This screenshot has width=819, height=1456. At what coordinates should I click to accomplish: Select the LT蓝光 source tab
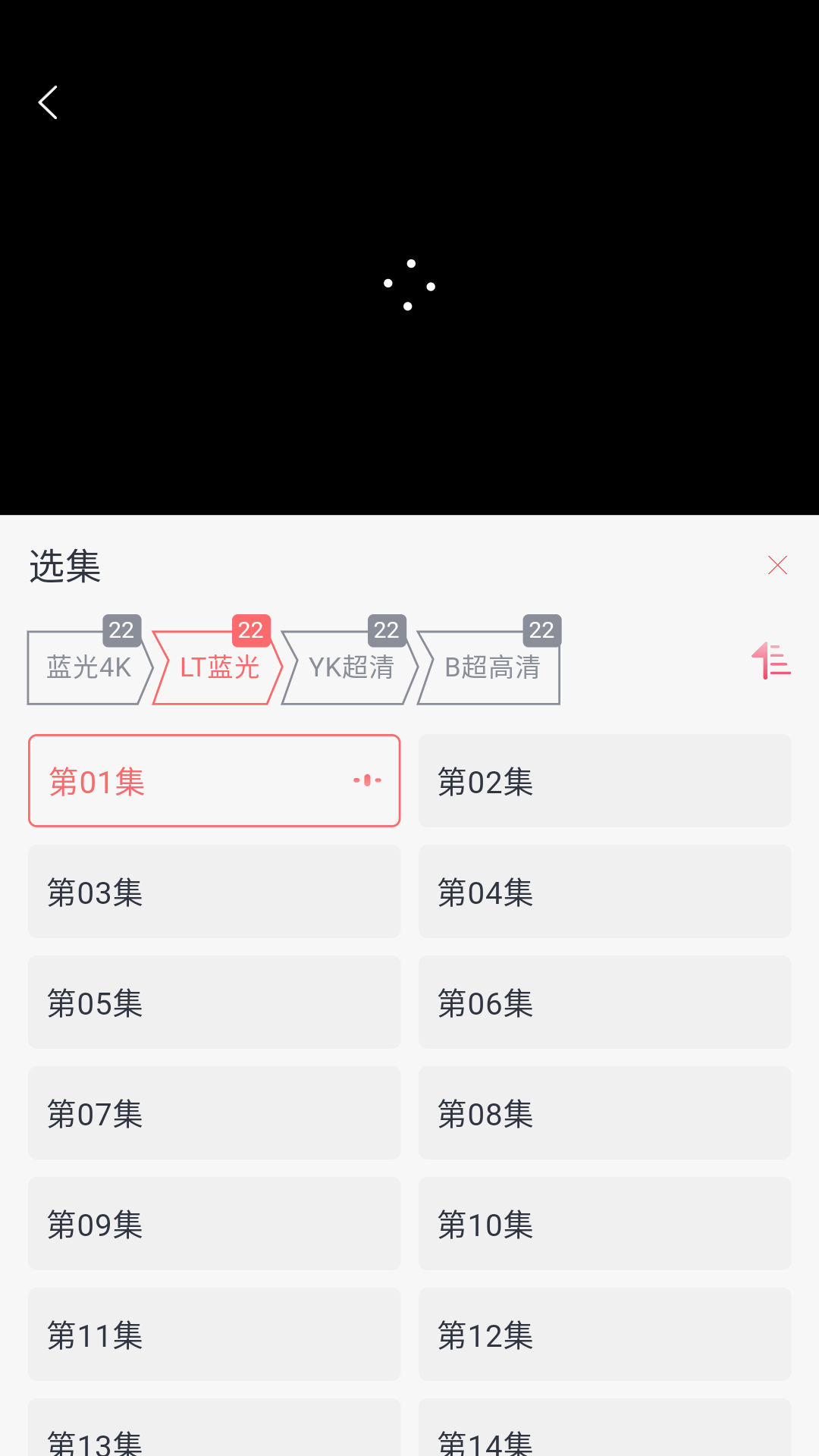point(218,667)
